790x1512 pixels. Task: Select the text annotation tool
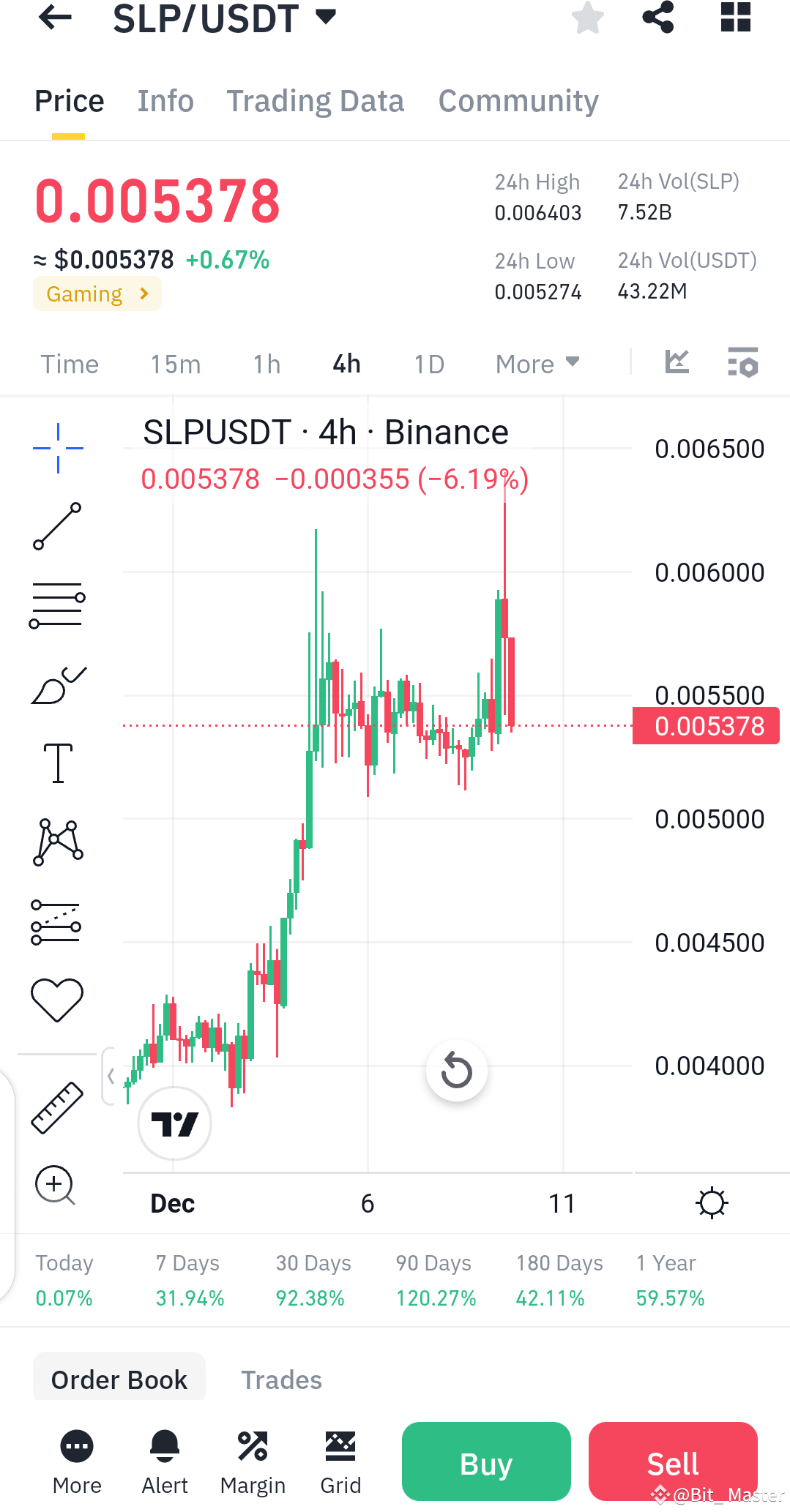57,761
